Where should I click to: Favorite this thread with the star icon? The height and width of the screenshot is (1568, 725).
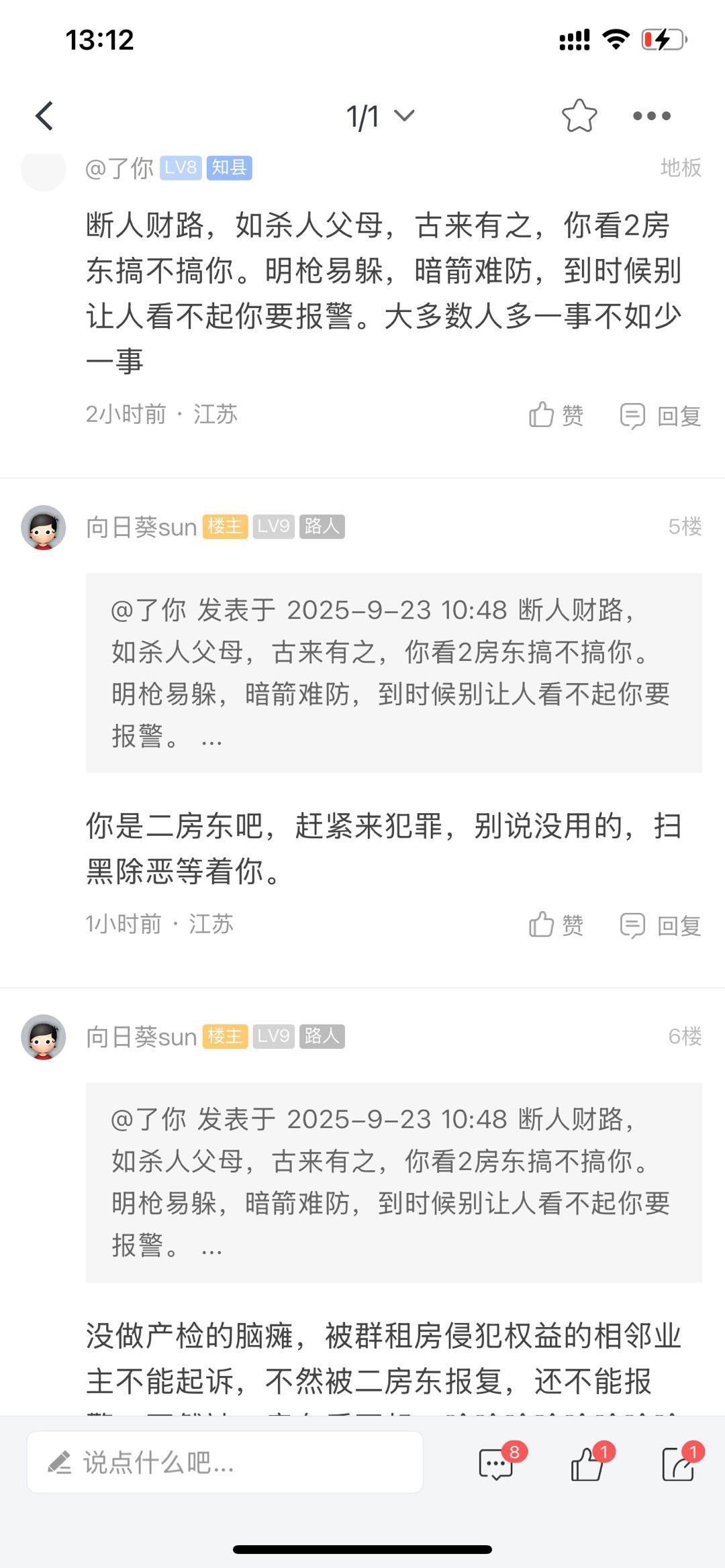579,116
